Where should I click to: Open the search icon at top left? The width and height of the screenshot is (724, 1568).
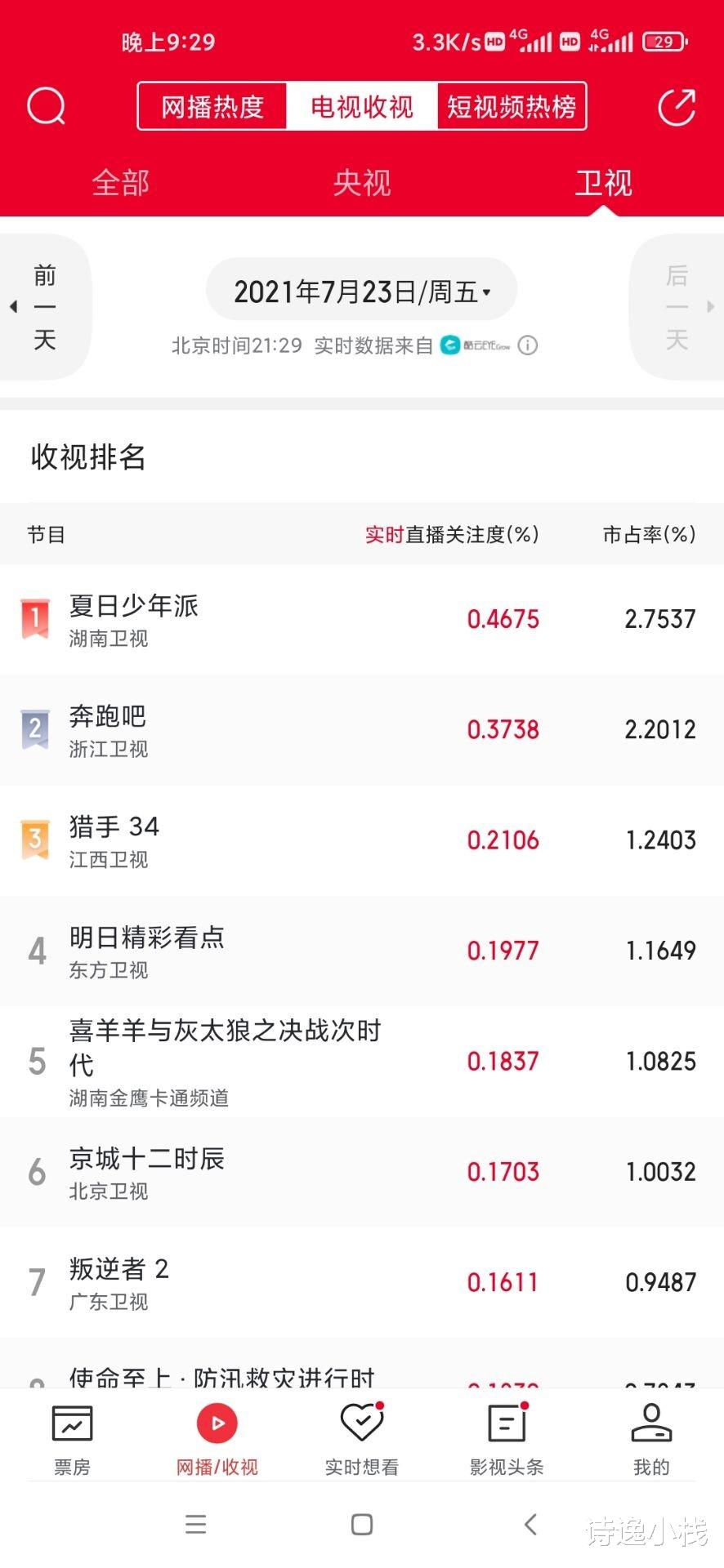[x=46, y=105]
